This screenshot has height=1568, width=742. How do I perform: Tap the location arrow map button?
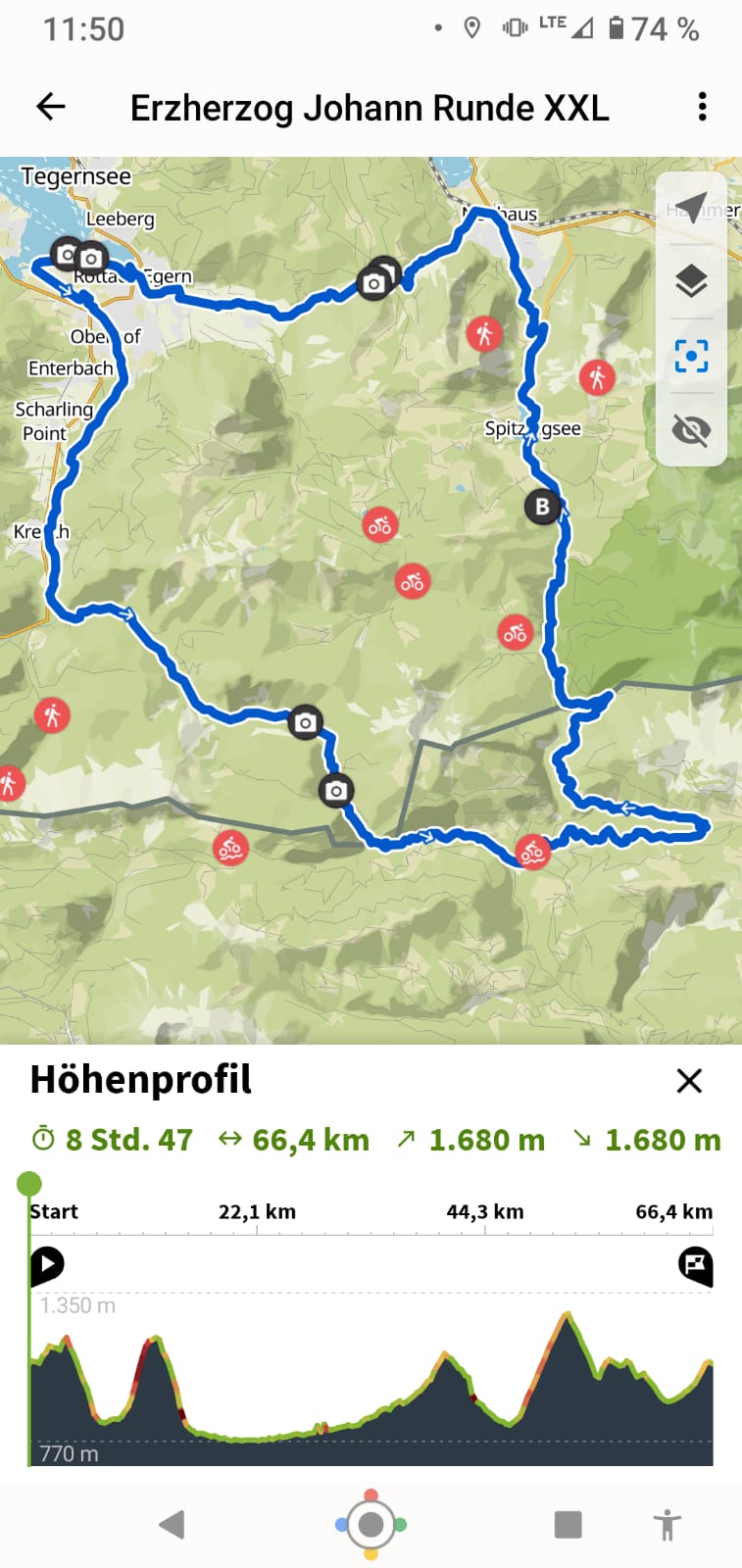pyautogui.click(x=691, y=207)
